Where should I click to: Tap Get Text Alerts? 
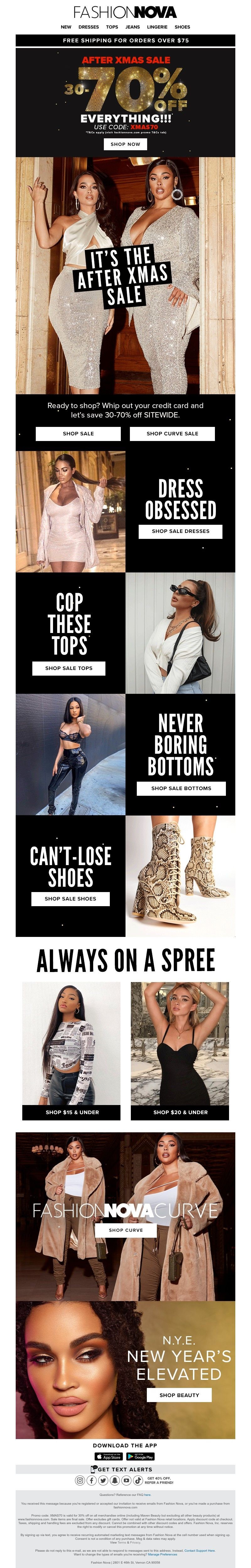[x=125, y=1470]
